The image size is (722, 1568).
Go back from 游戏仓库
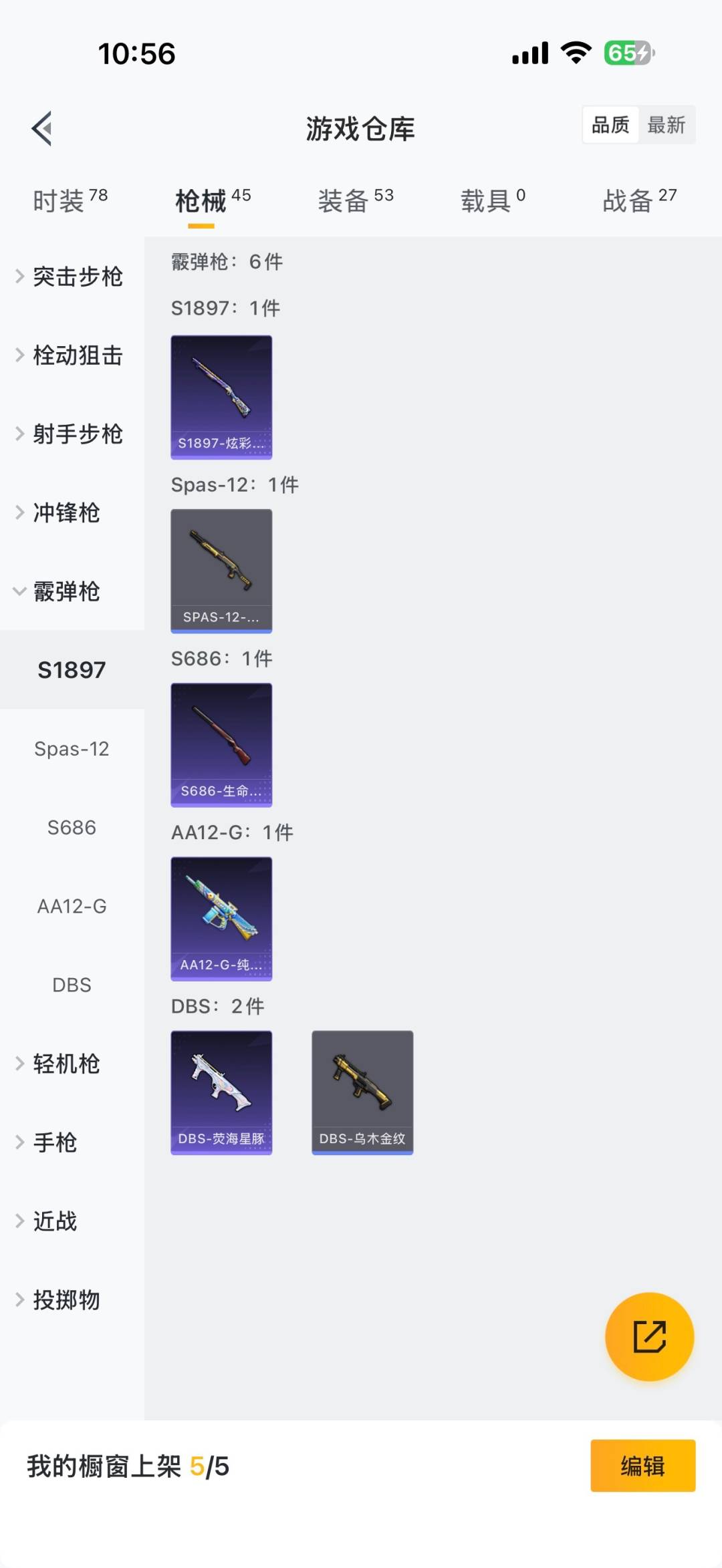42,128
